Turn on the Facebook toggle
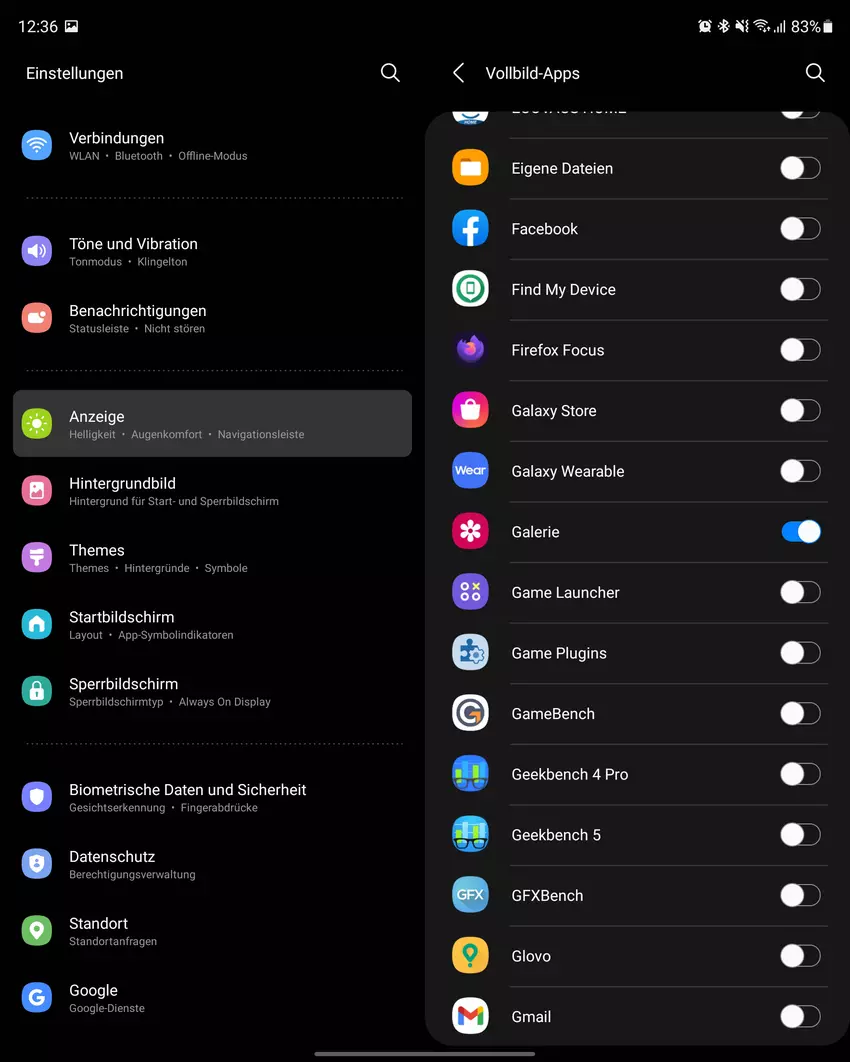This screenshot has width=850, height=1062. coord(800,229)
